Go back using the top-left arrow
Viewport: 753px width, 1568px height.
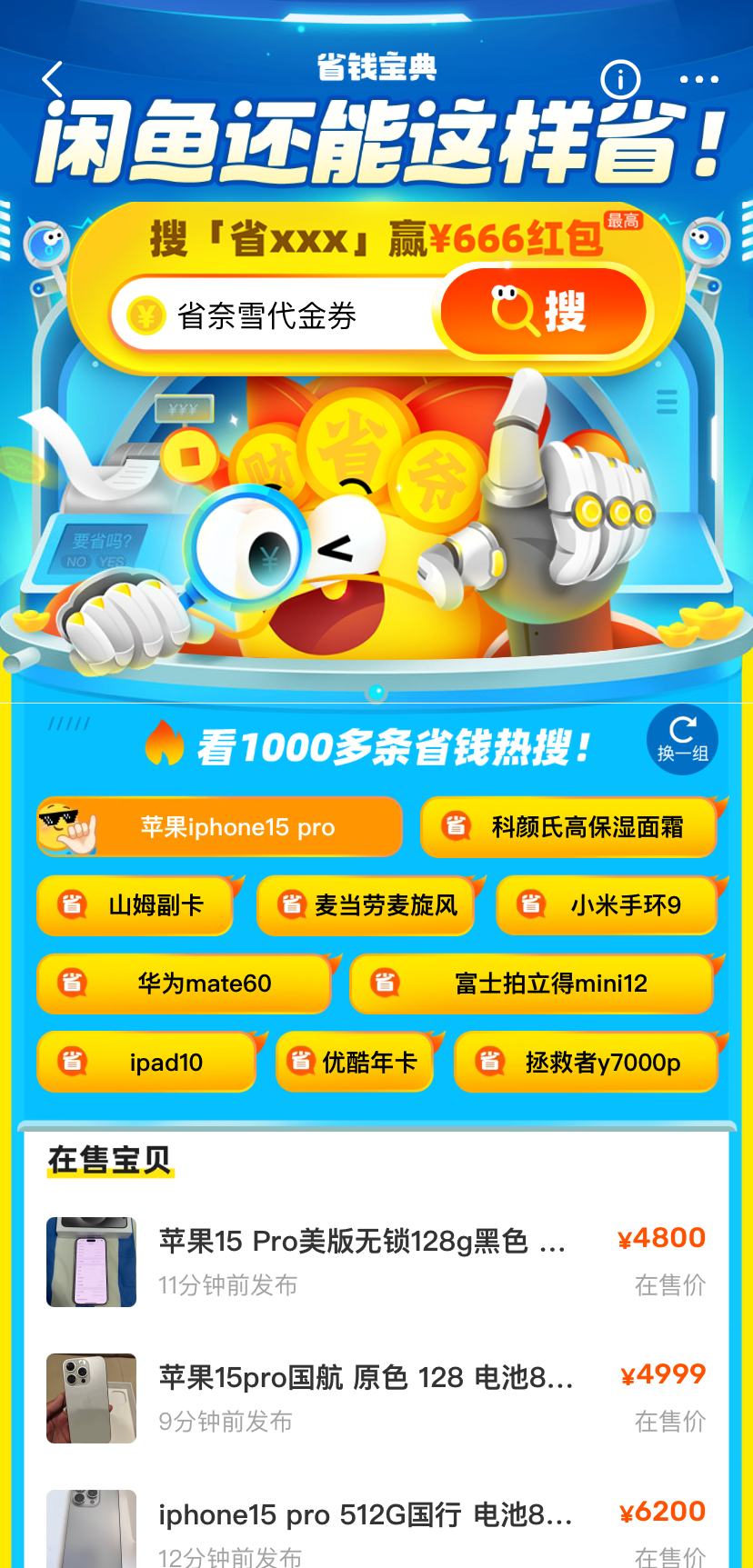tap(53, 80)
